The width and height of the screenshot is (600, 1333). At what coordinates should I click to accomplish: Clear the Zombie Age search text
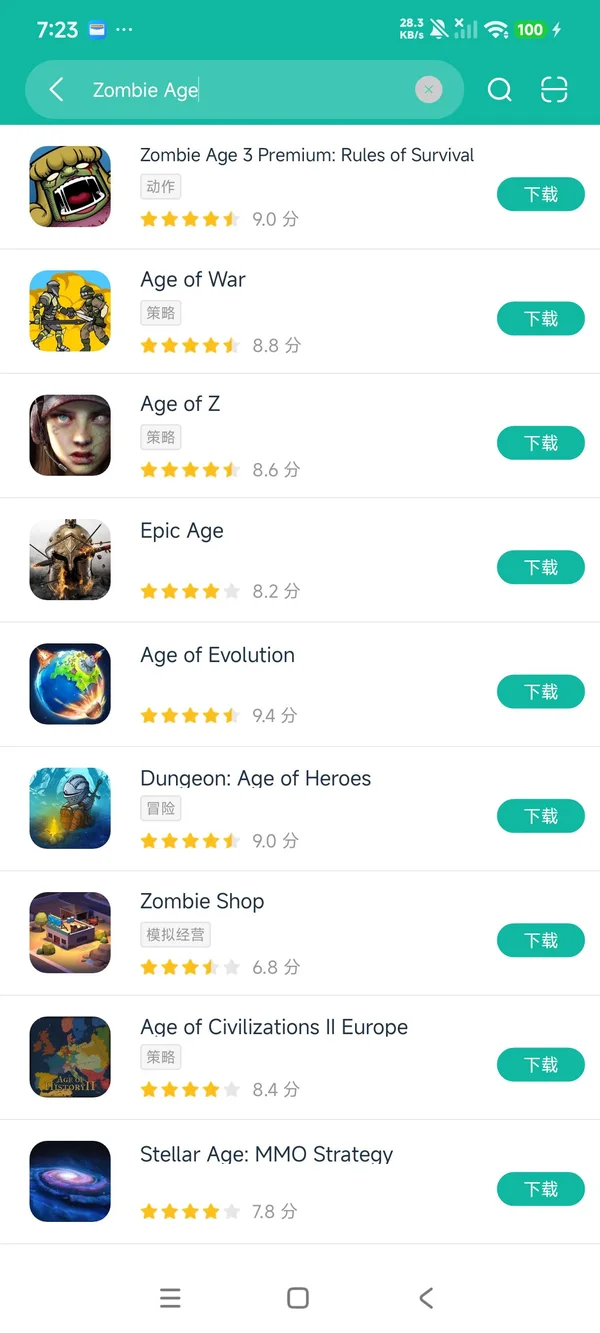428,90
